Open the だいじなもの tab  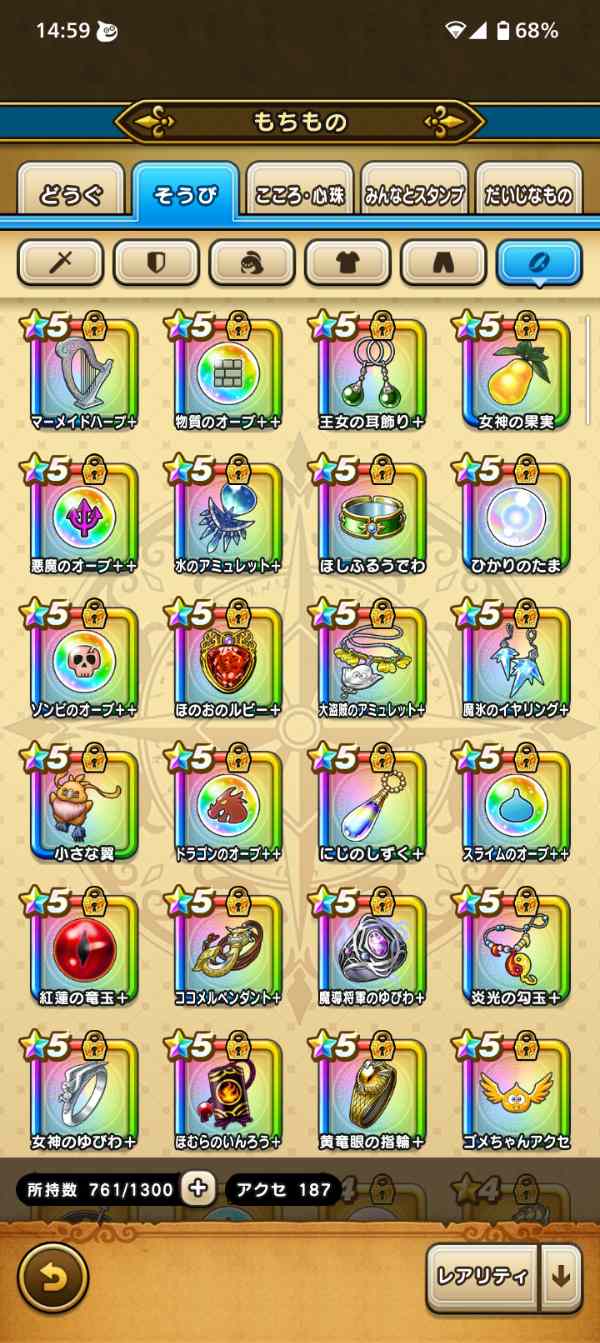[x=528, y=195]
